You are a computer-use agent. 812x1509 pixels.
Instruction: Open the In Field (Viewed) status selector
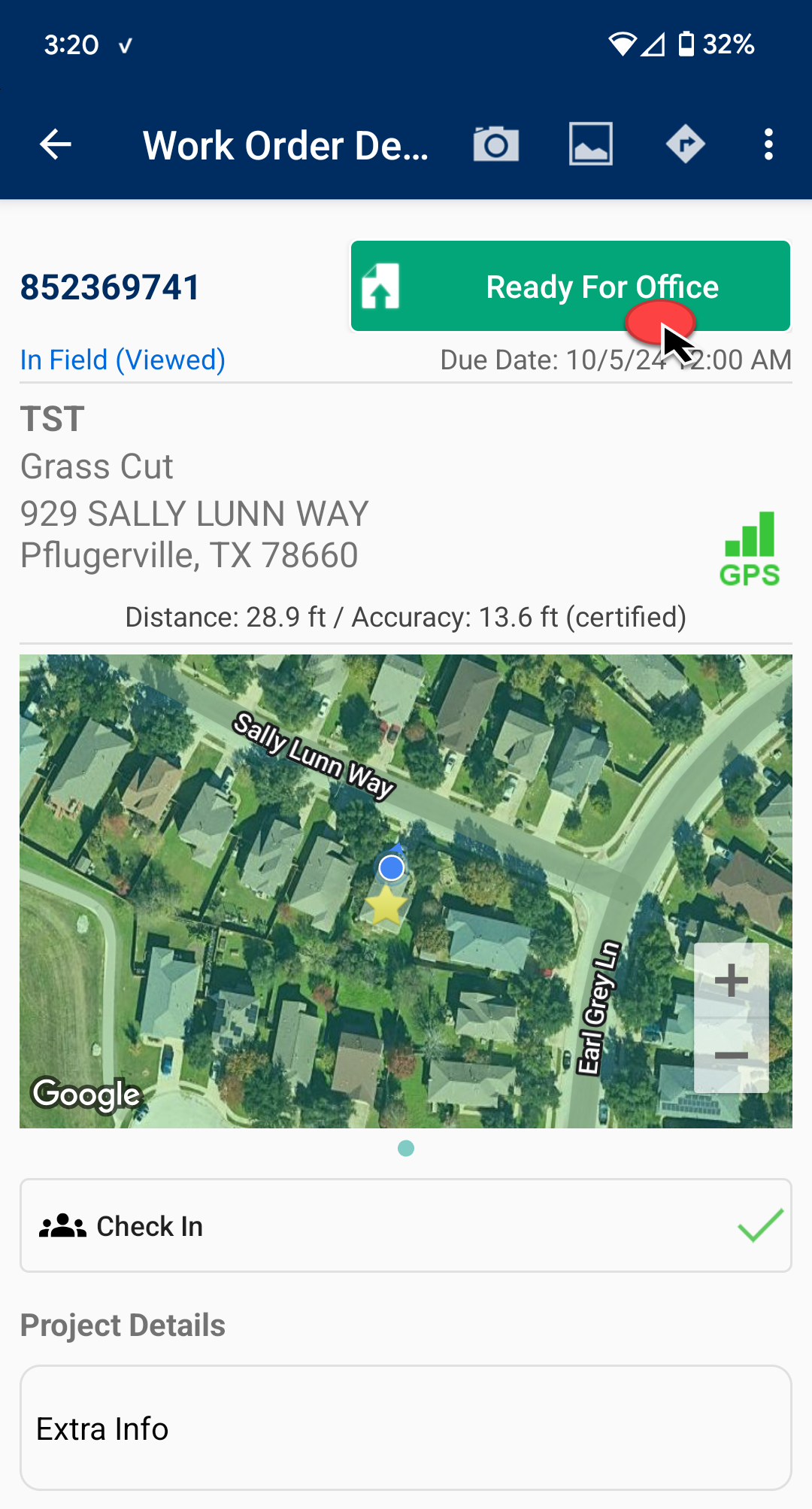click(123, 360)
